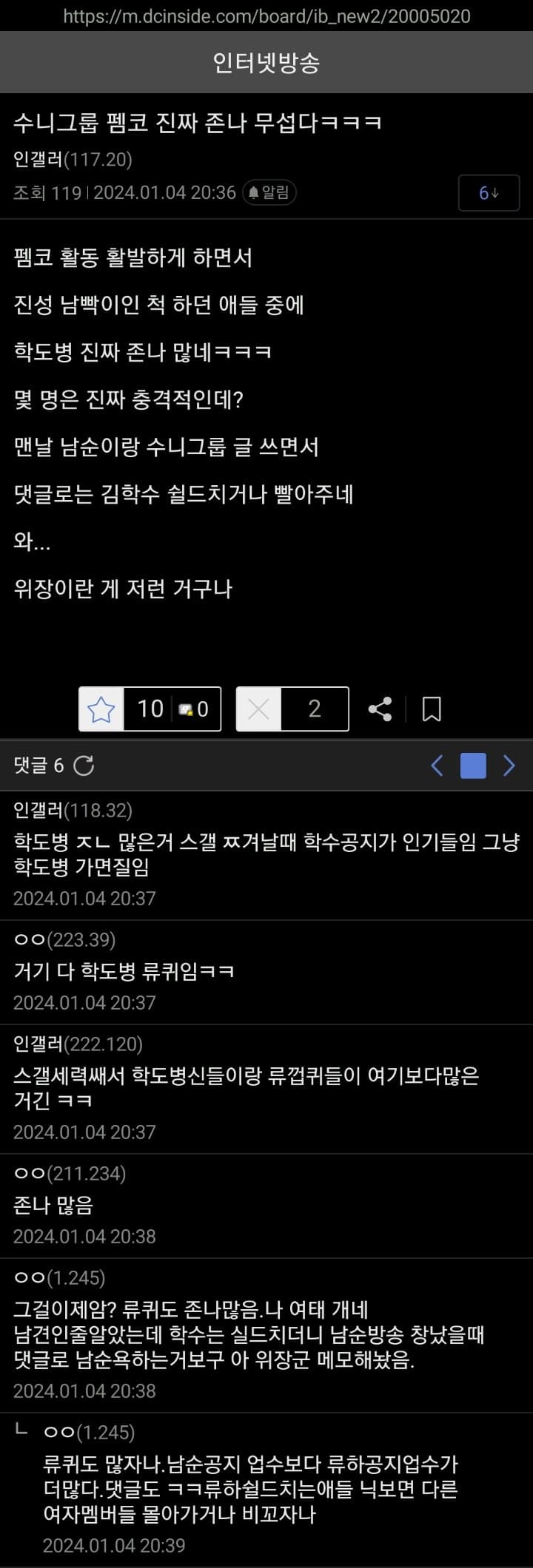
Task: Open the 인터넷방송 gallery header
Action: [266, 64]
